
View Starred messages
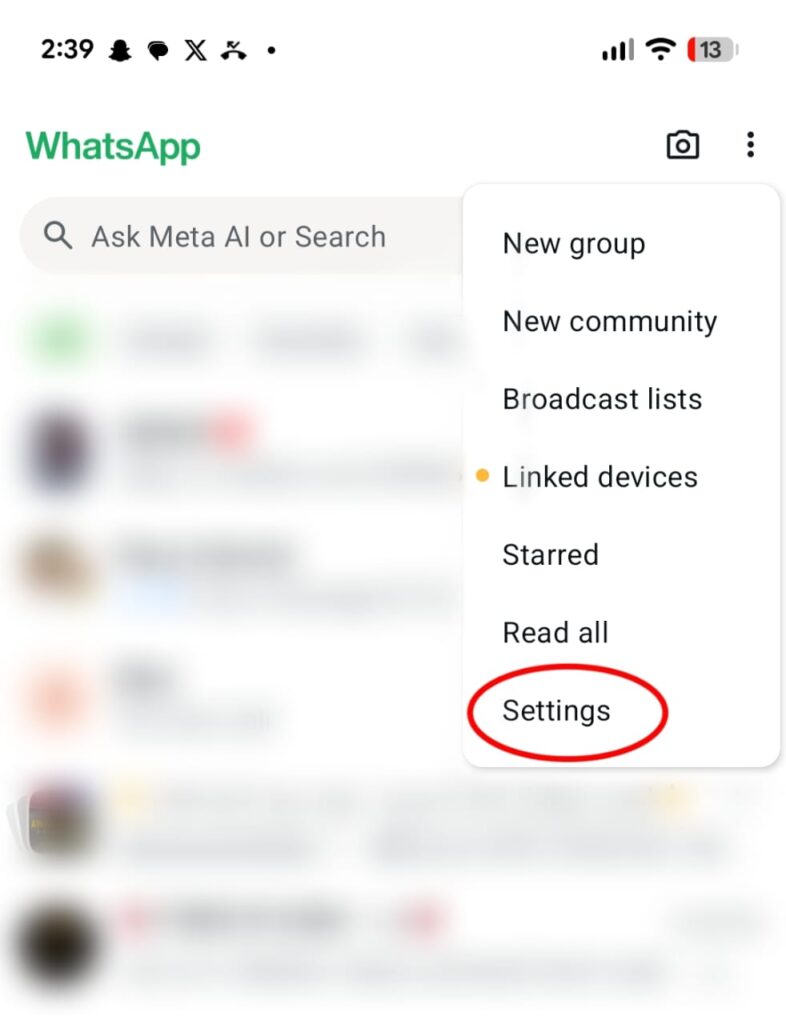[550, 555]
